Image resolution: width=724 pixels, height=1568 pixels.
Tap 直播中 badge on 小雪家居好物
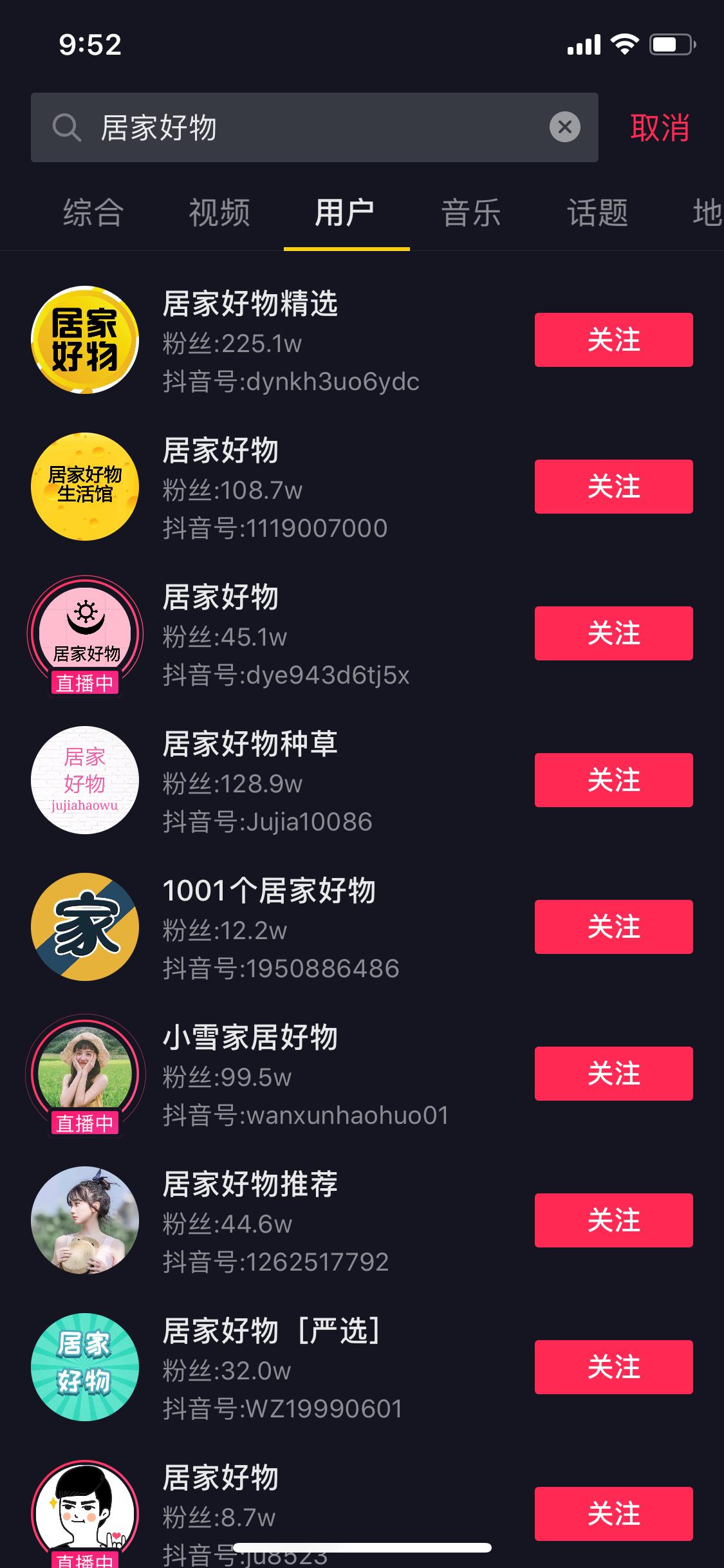pos(84,1121)
